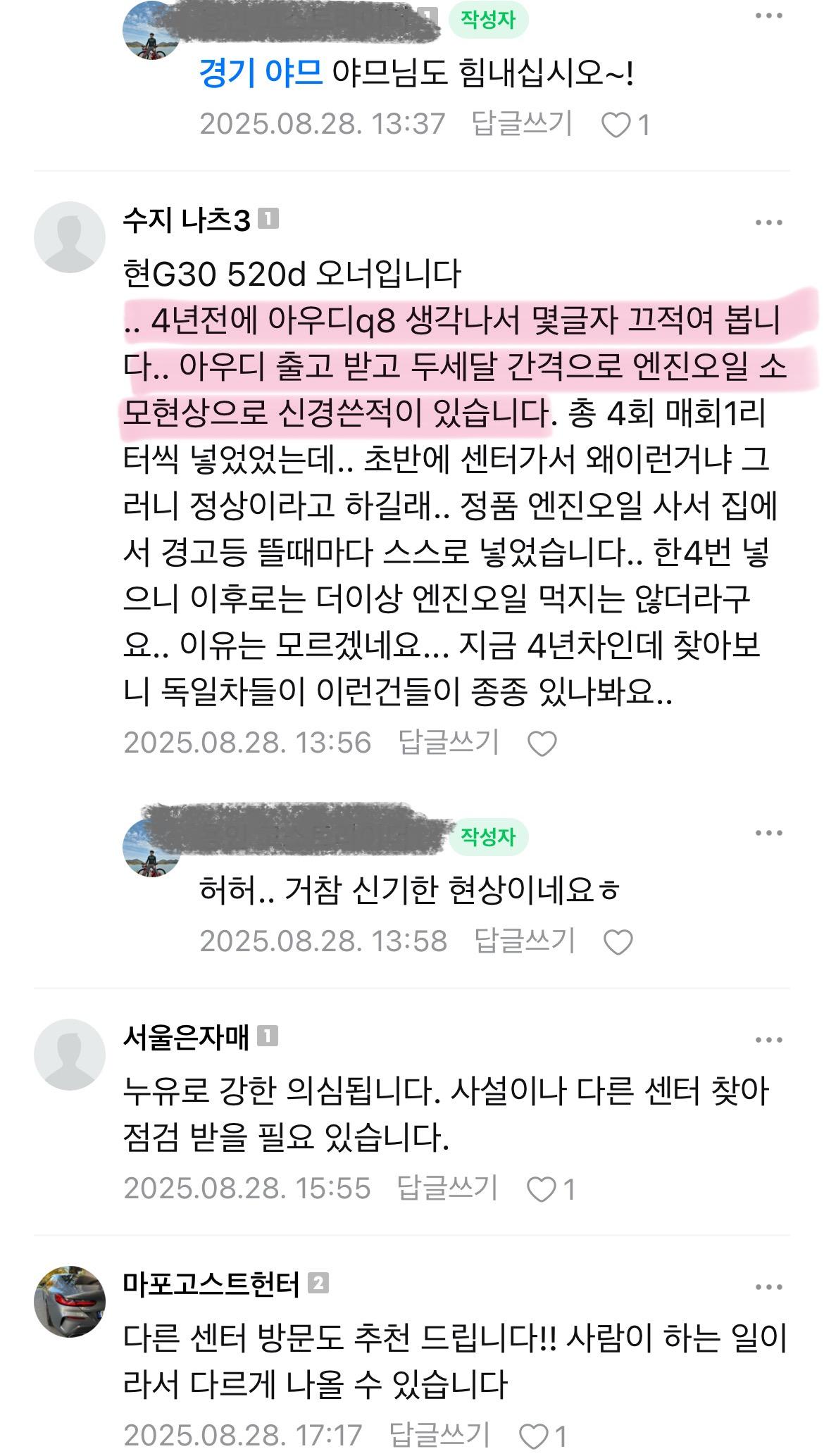Reply to the 13:58 author comment
This screenshot has height=1456, width=824.
[524, 941]
